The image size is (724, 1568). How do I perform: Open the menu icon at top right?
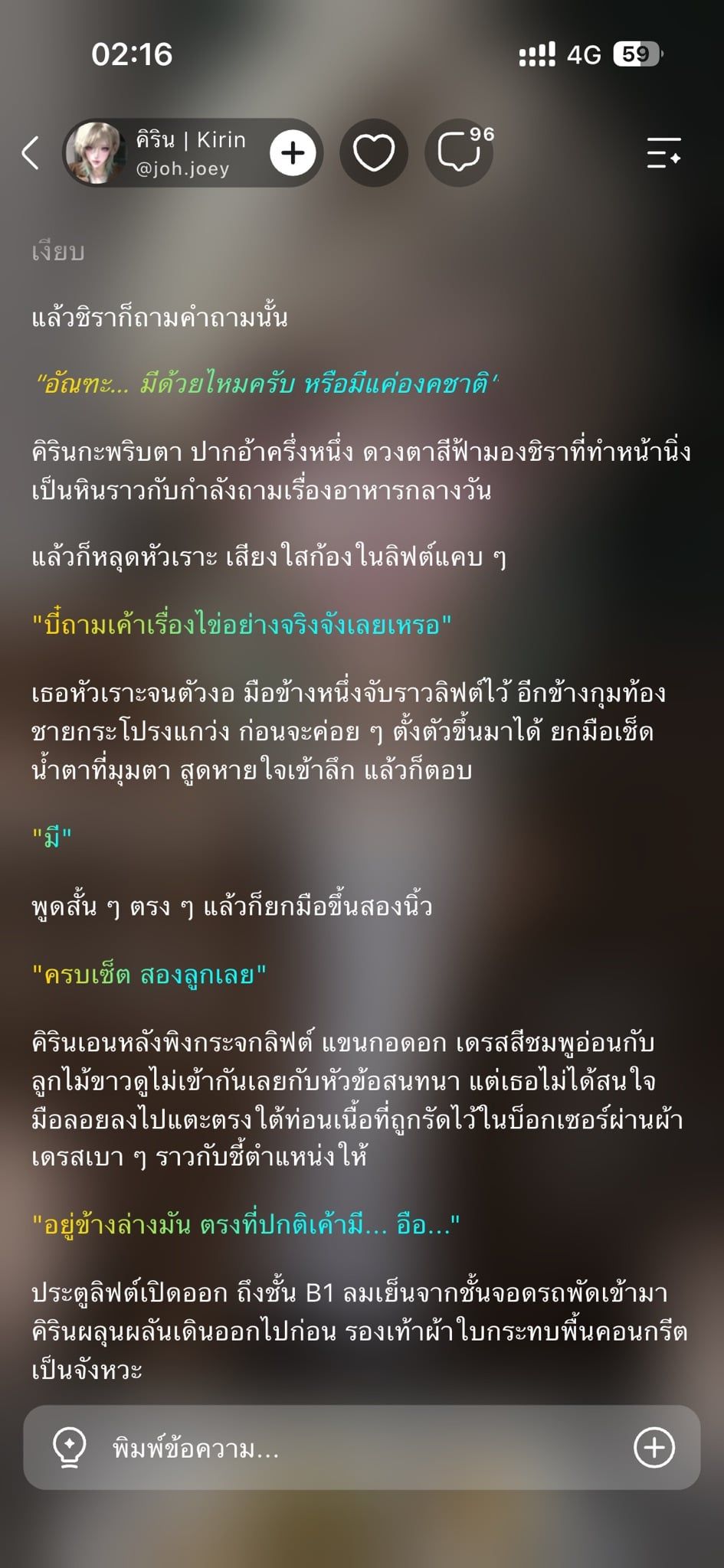tap(663, 152)
